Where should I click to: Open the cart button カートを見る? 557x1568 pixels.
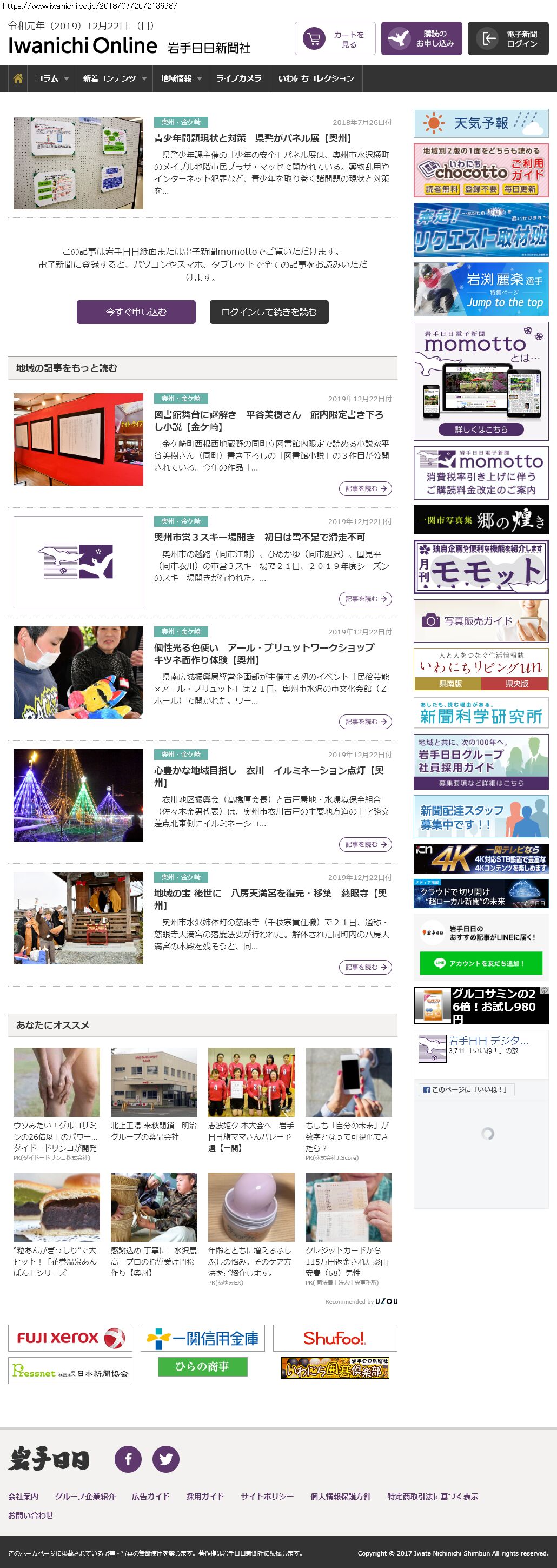click(x=335, y=39)
